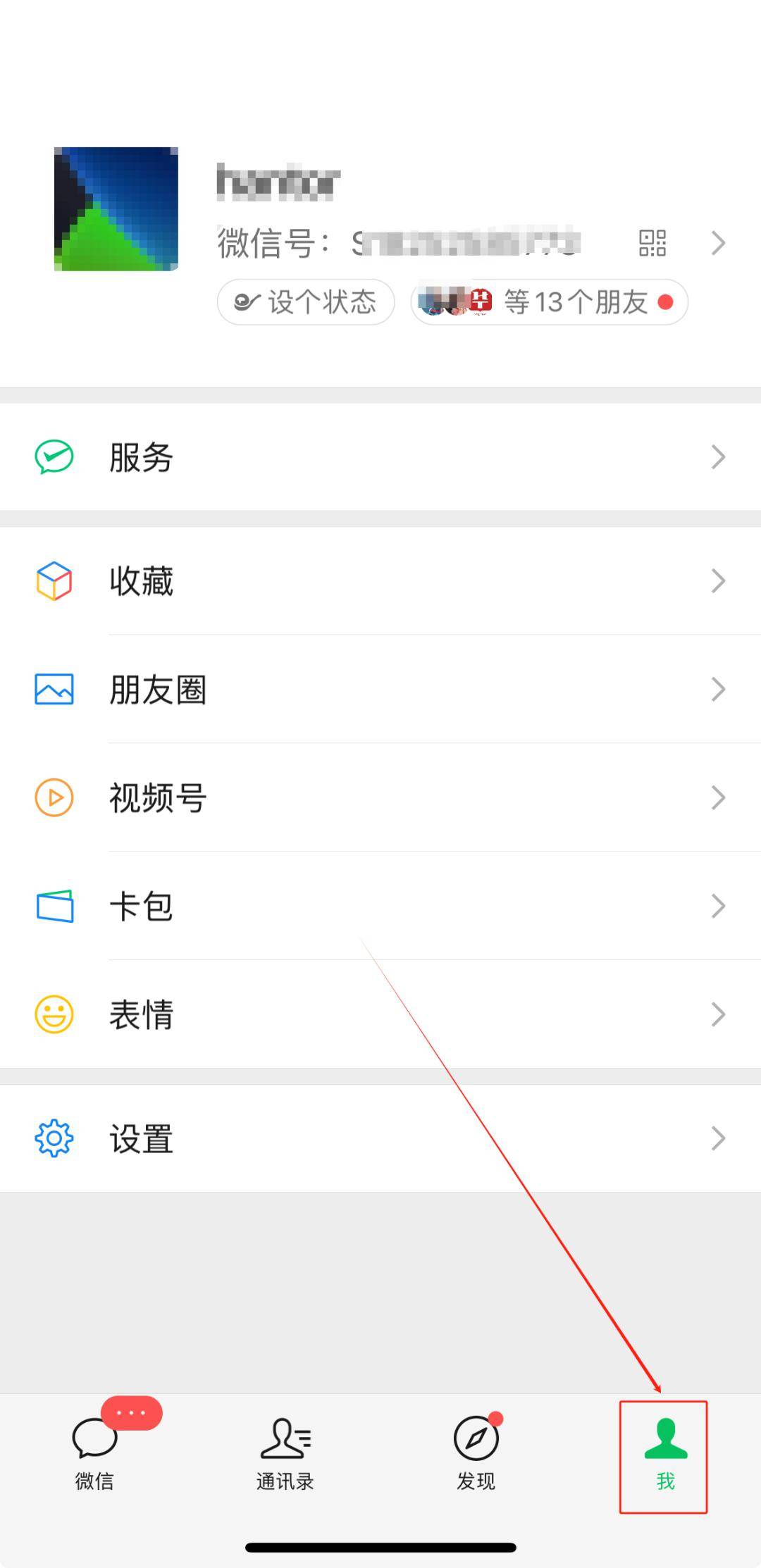Open the 服务 row
Image resolution: width=761 pixels, height=1568 pixels.
[380, 457]
